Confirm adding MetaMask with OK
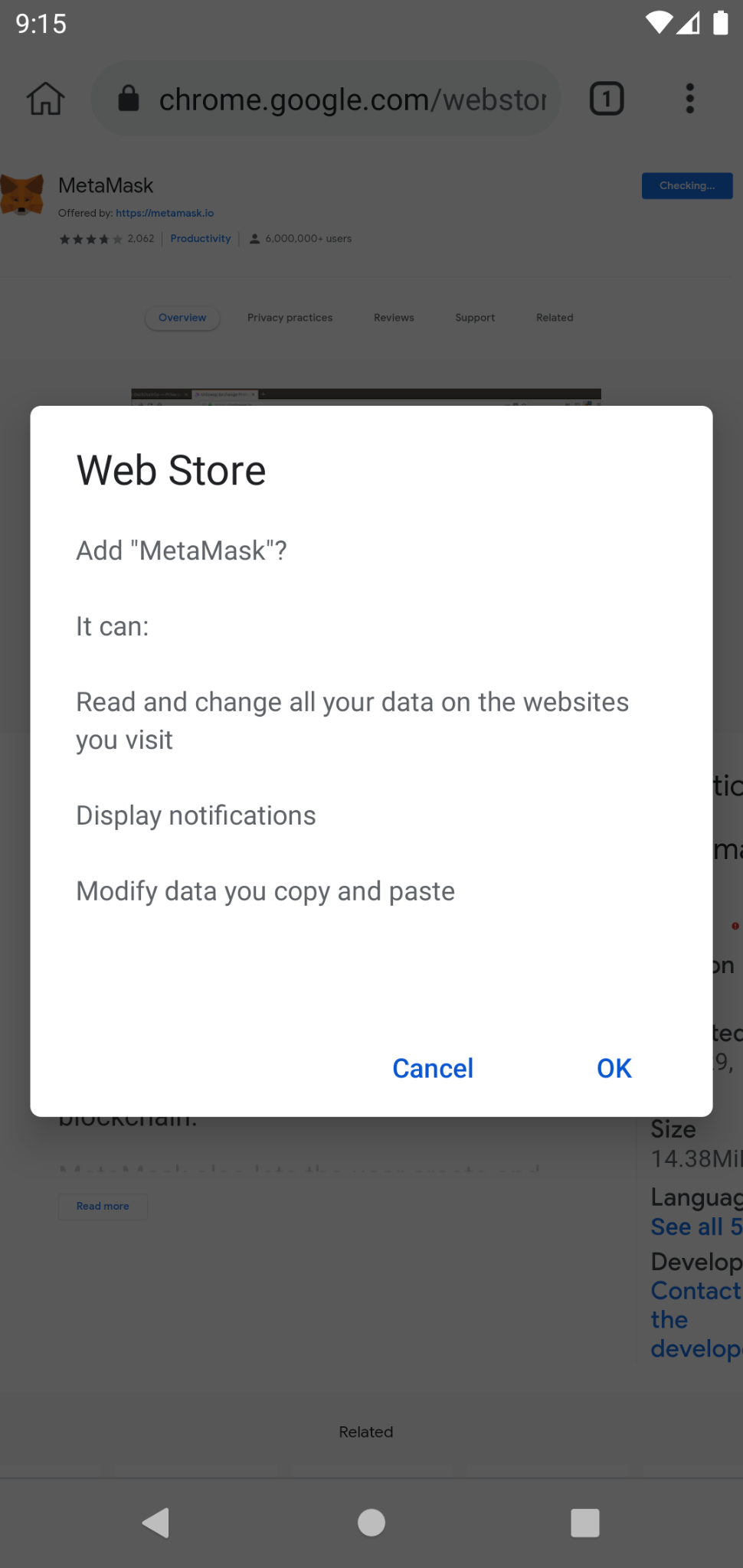The height and width of the screenshot is (1568, 743). pos(614,1068)
